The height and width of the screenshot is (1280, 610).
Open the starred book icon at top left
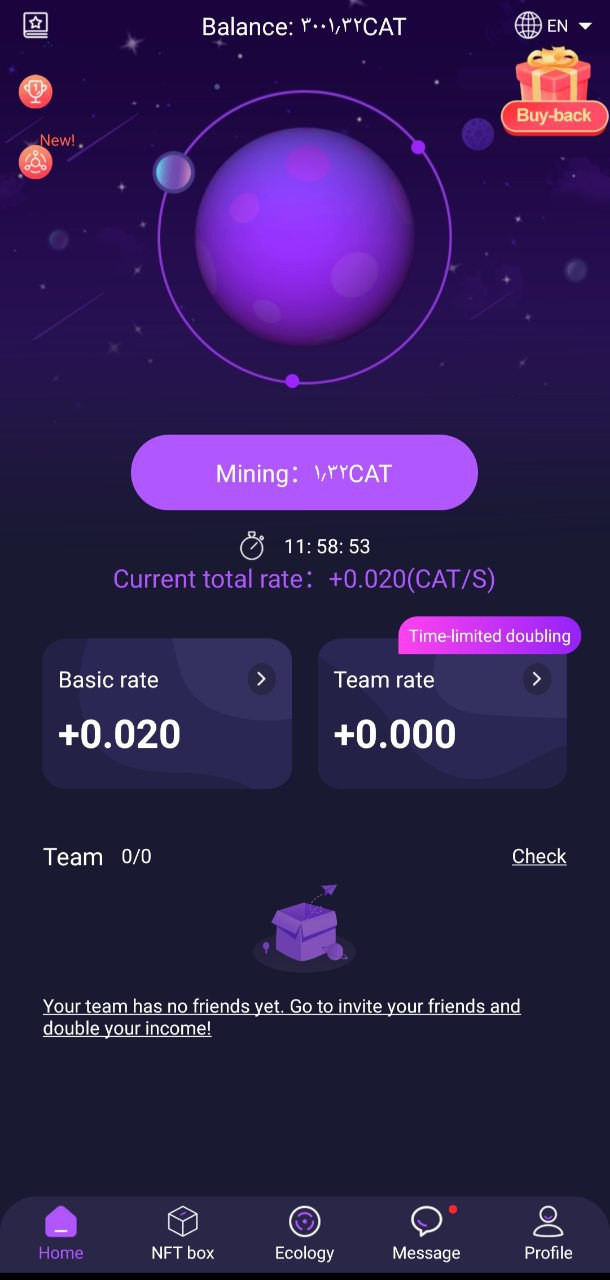35,25
